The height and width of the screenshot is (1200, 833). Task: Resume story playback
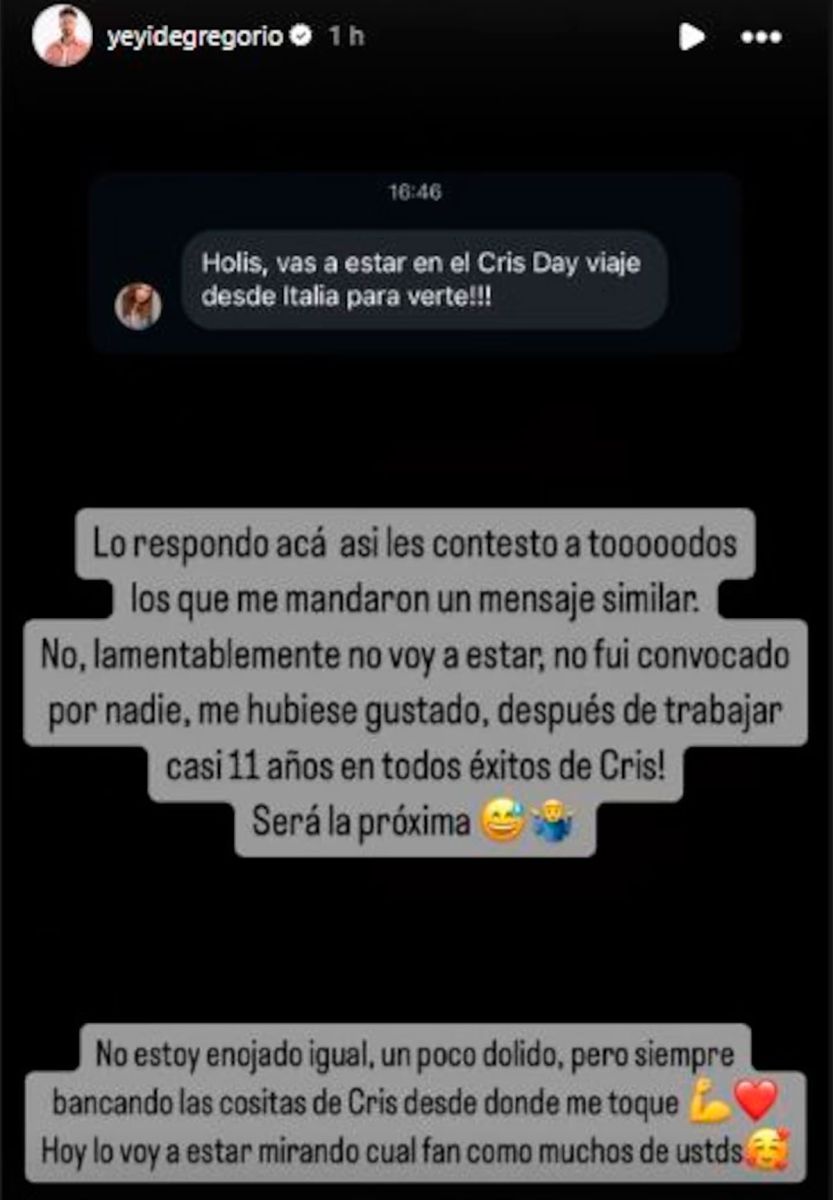pyautogui.click(x=691, y=37)
